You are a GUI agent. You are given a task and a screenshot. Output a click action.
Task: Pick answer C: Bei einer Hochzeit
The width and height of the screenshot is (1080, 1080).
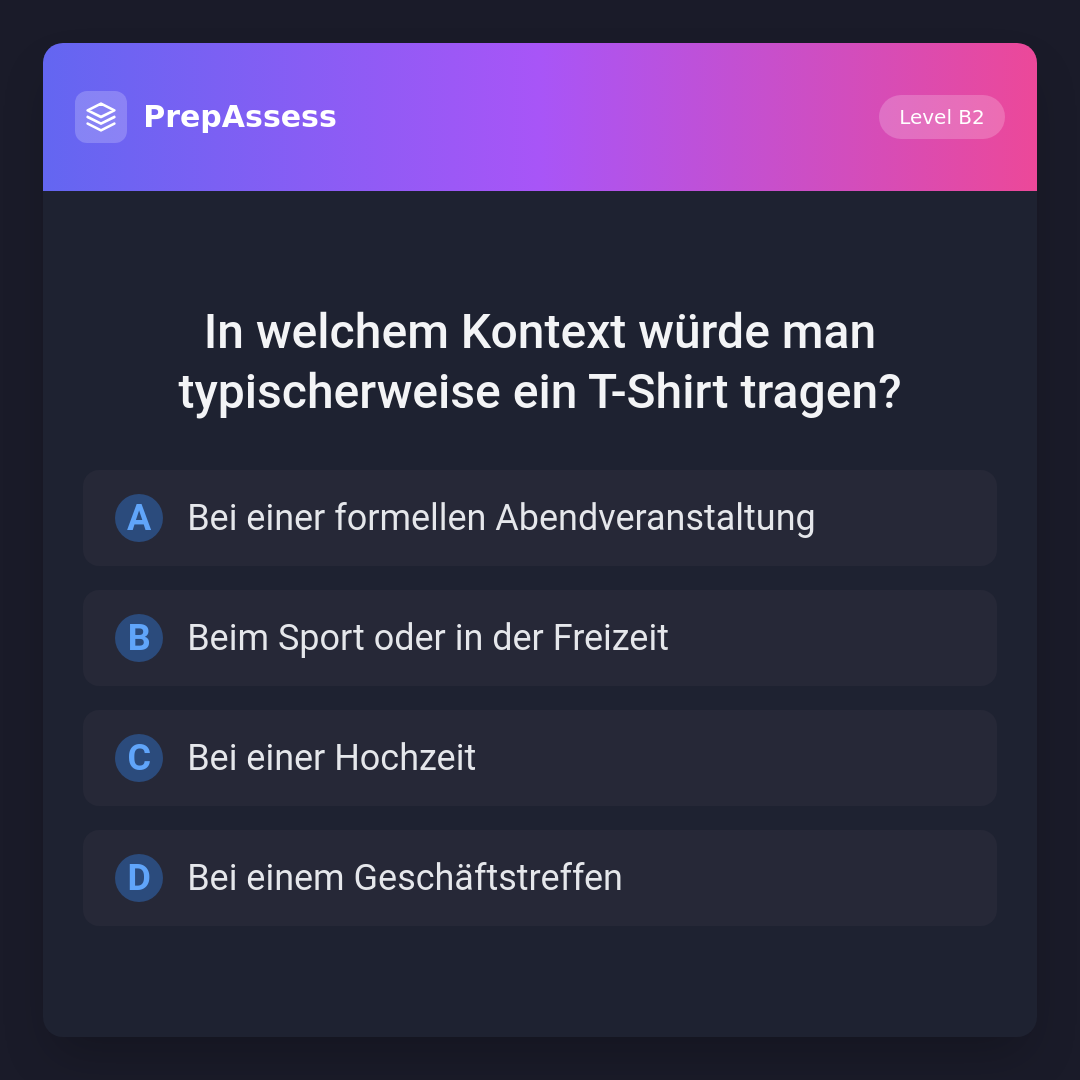pos(540,758)
